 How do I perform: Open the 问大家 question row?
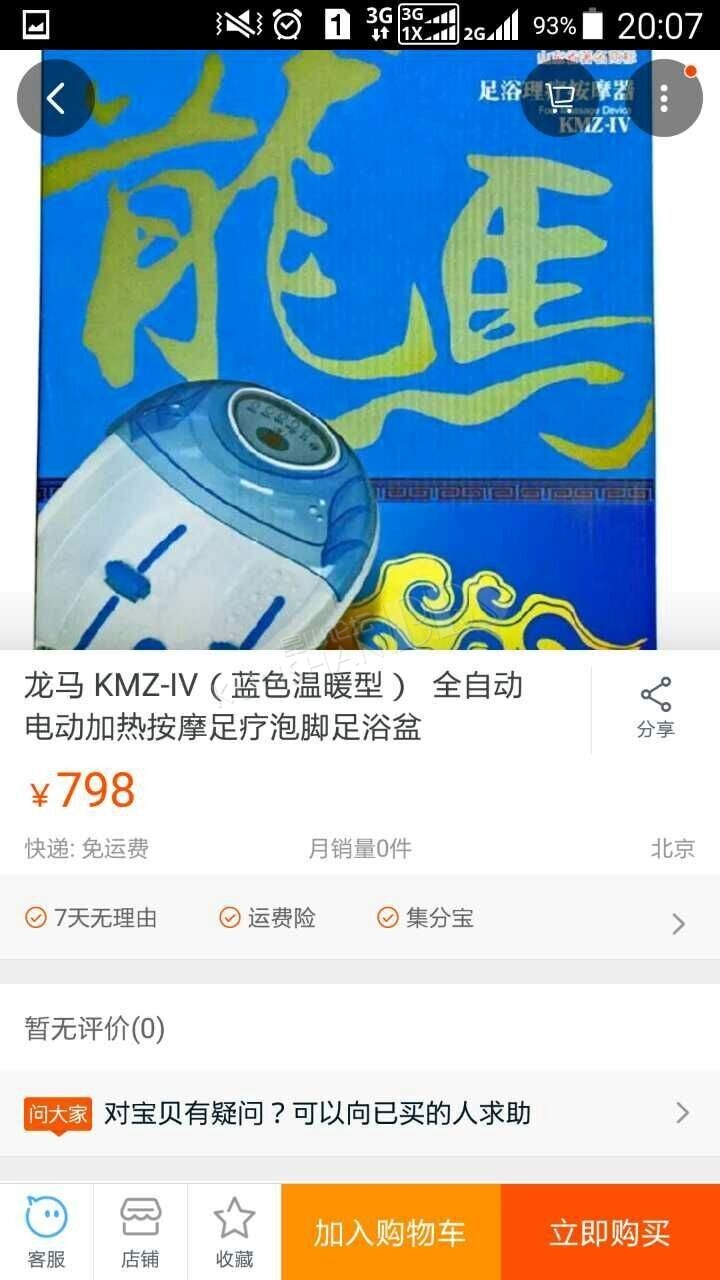pos(360,1113)
